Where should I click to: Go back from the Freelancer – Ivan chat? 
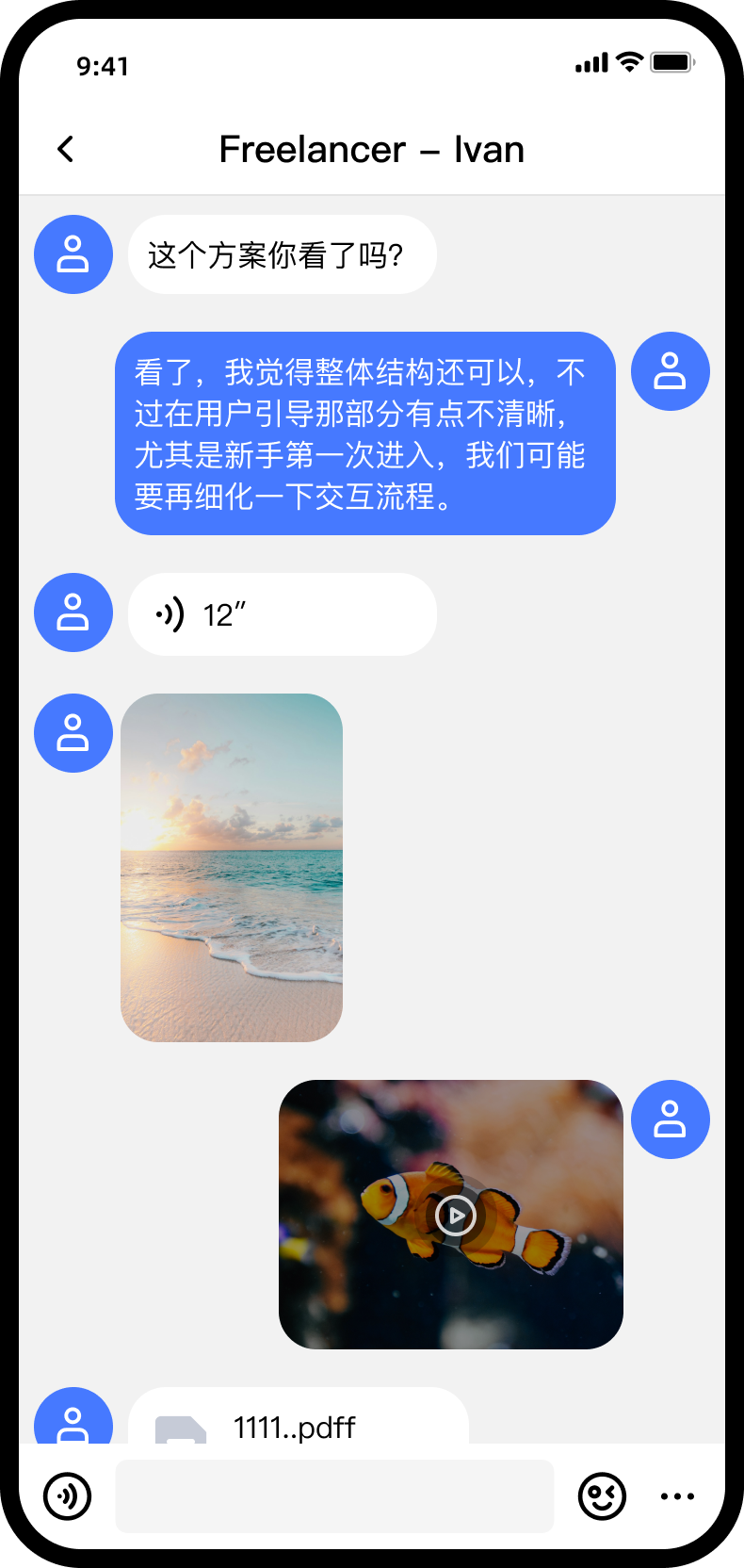pyautogui.click(x=65, y=149)
